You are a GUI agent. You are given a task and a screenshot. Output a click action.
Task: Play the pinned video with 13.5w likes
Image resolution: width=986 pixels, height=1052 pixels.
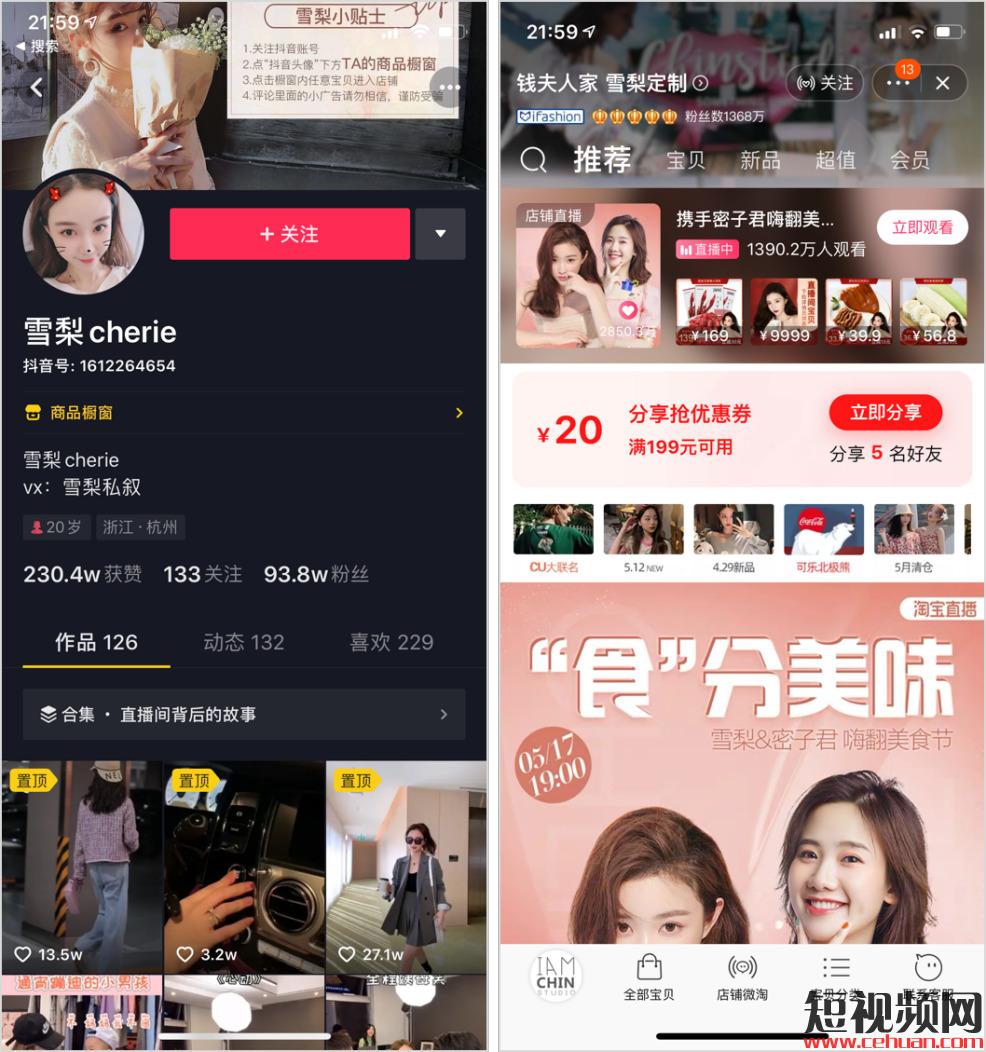pos(82,865)
